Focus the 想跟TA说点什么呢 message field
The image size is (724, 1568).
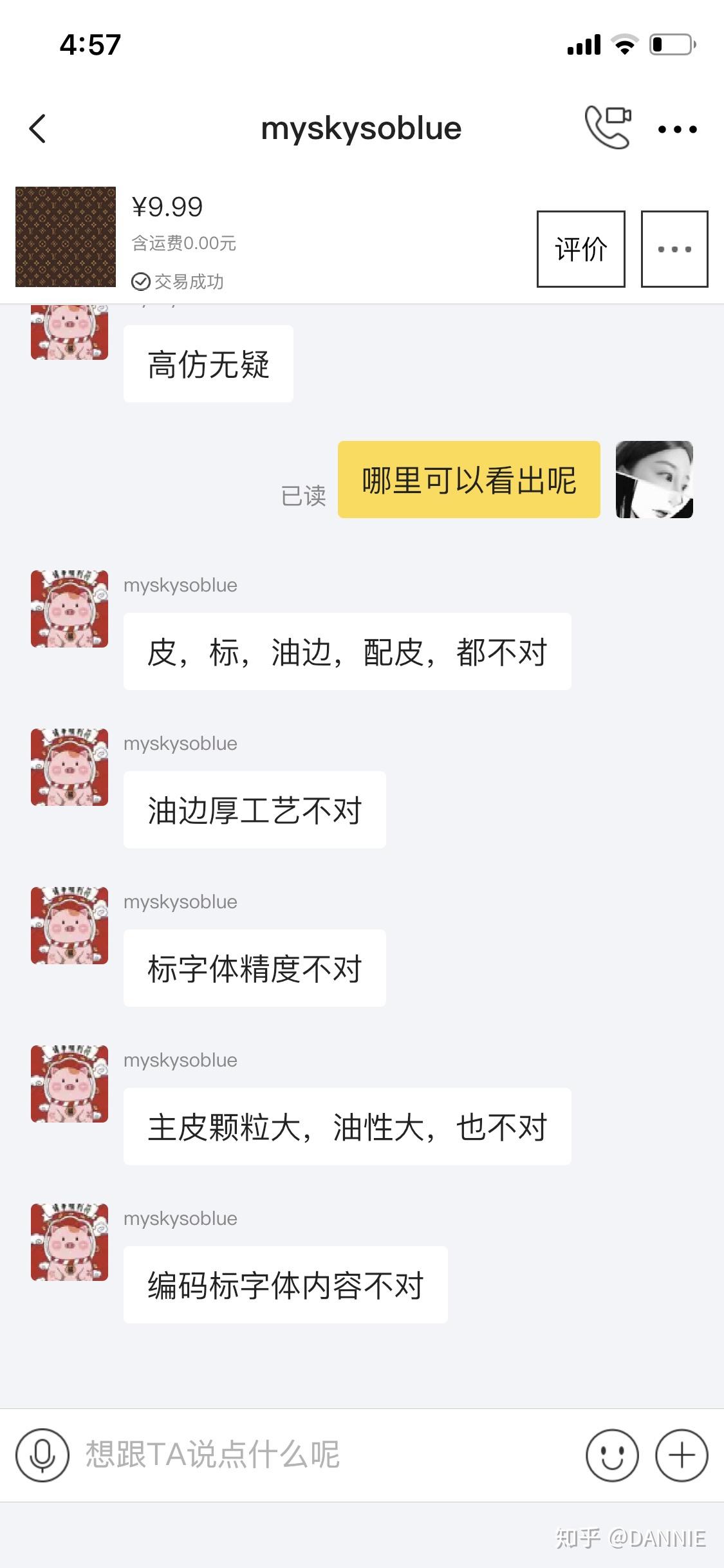point(322,1455)
